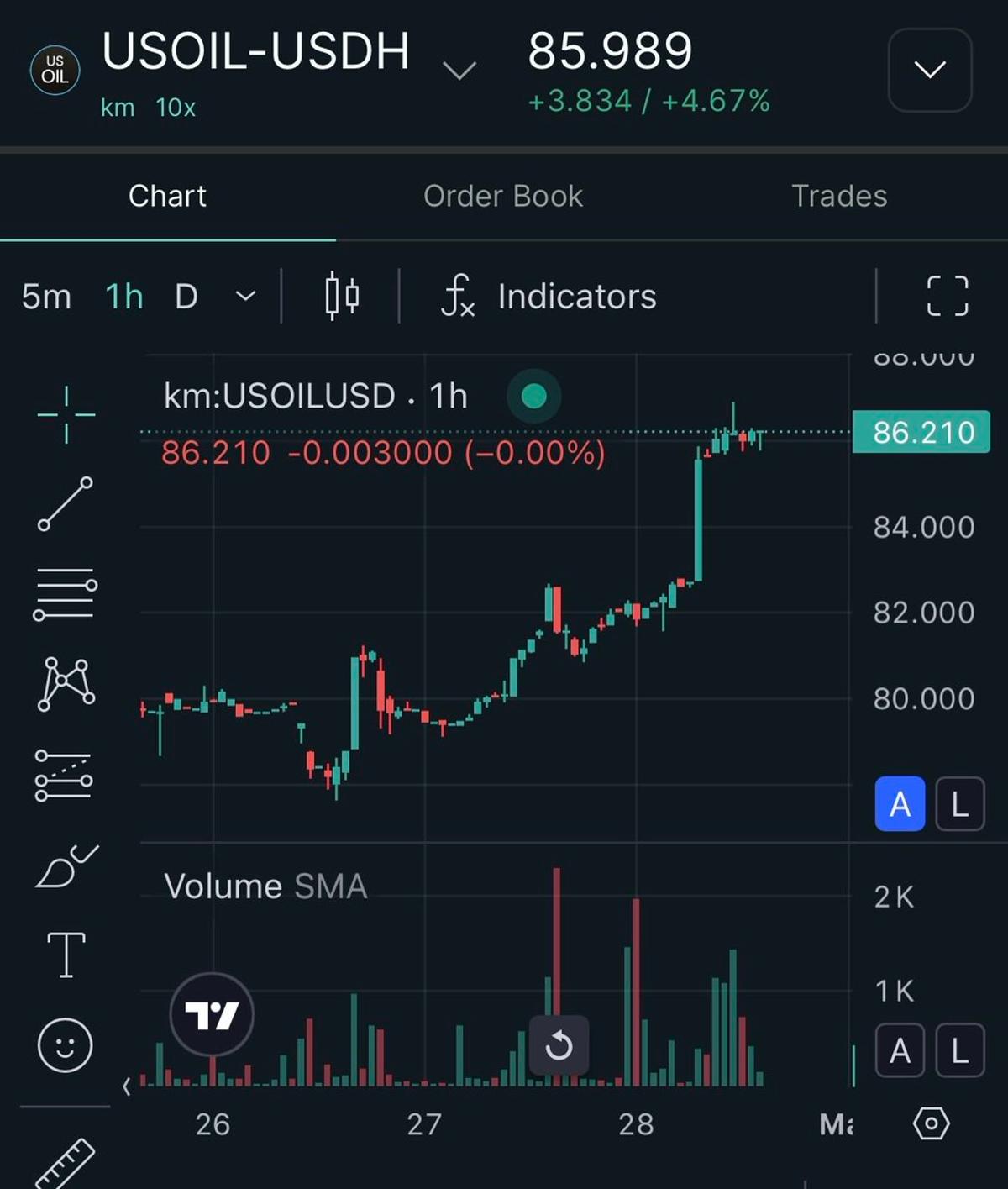Click the TradingView logo watermark
Screen dimensions: 1008x1189
click(211, 1014)
